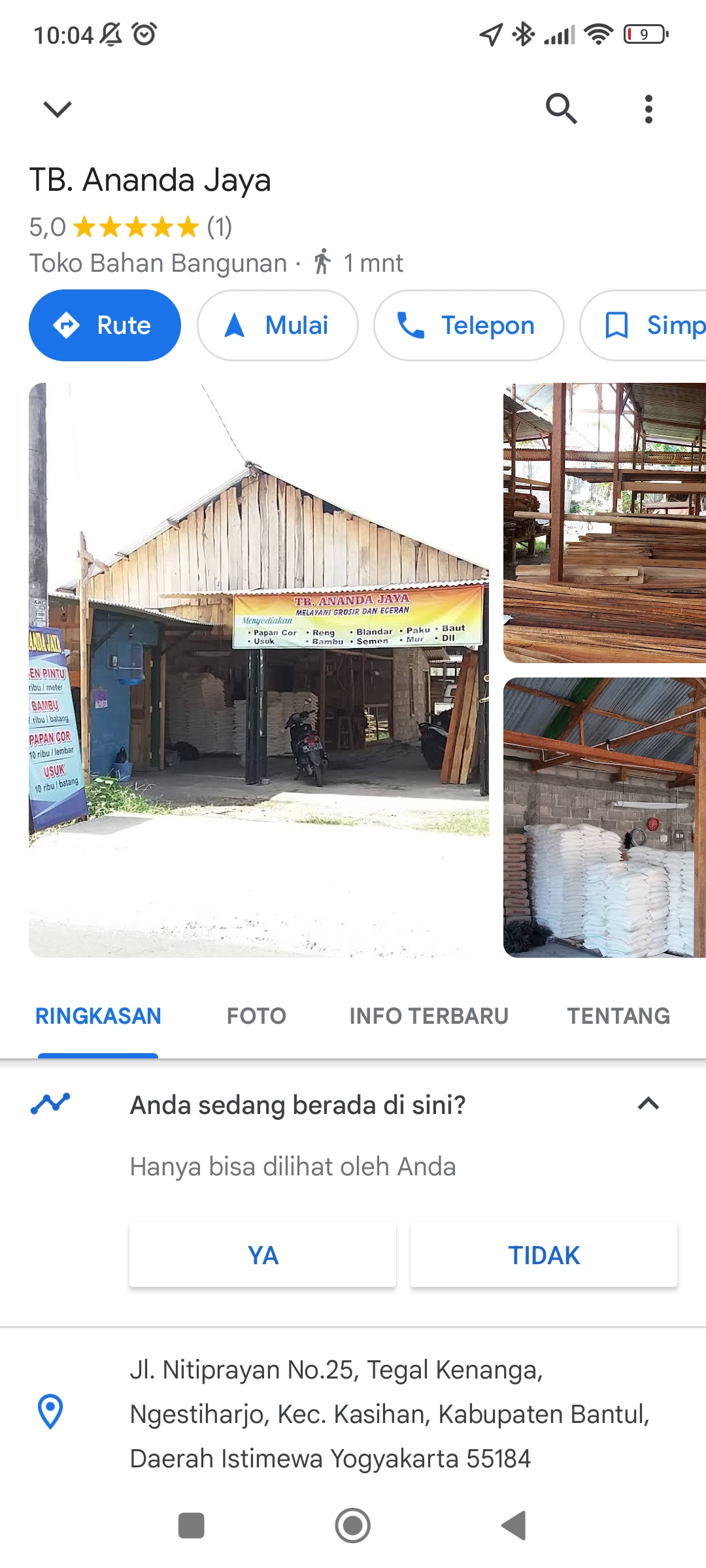View the white cement sacks photo
Screen dimensions: 706x1568
coord(604,817)
